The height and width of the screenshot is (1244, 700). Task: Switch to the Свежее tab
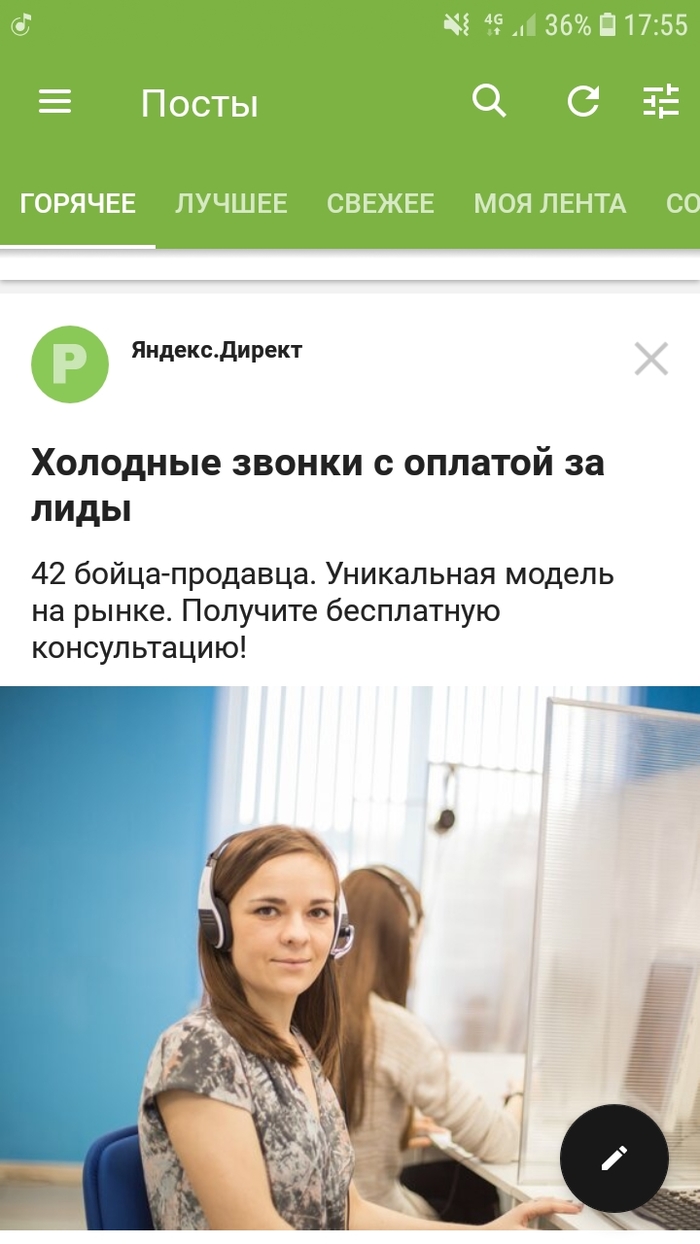(380, 204)
